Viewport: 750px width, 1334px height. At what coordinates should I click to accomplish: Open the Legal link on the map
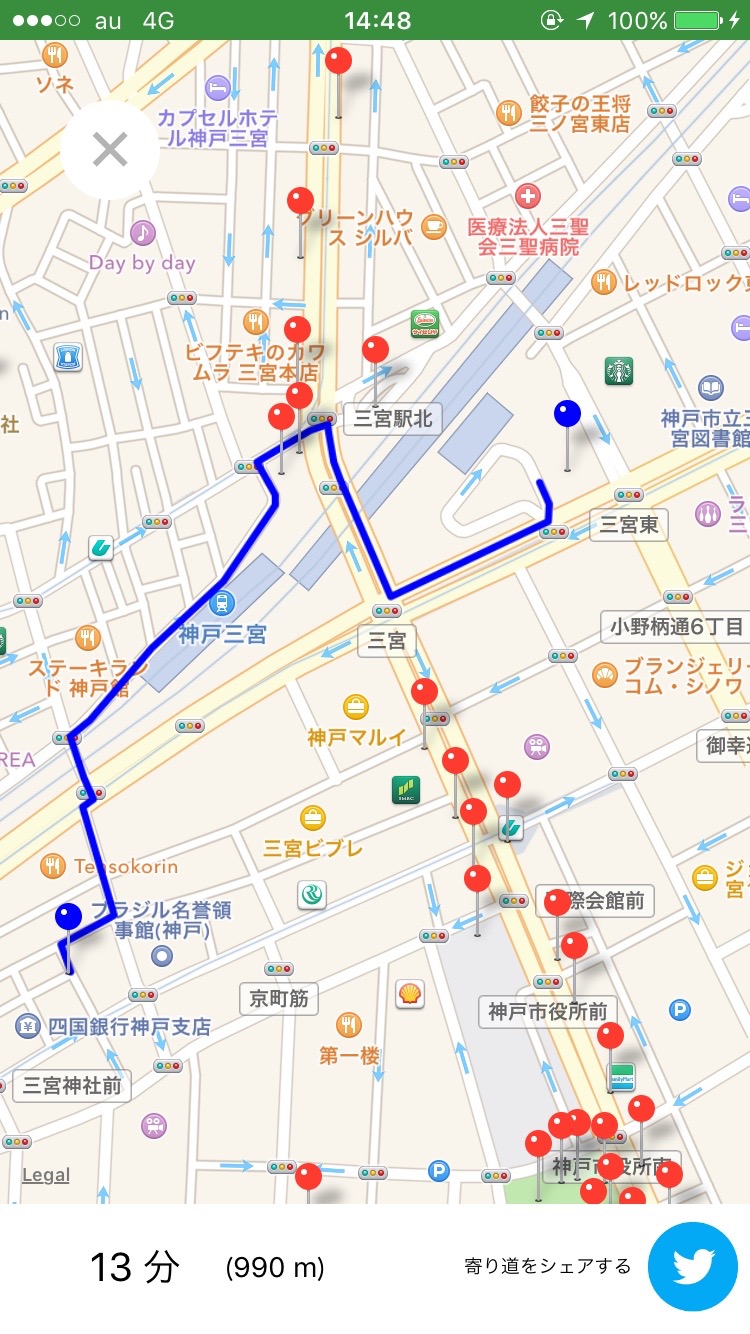[46, 1175]
